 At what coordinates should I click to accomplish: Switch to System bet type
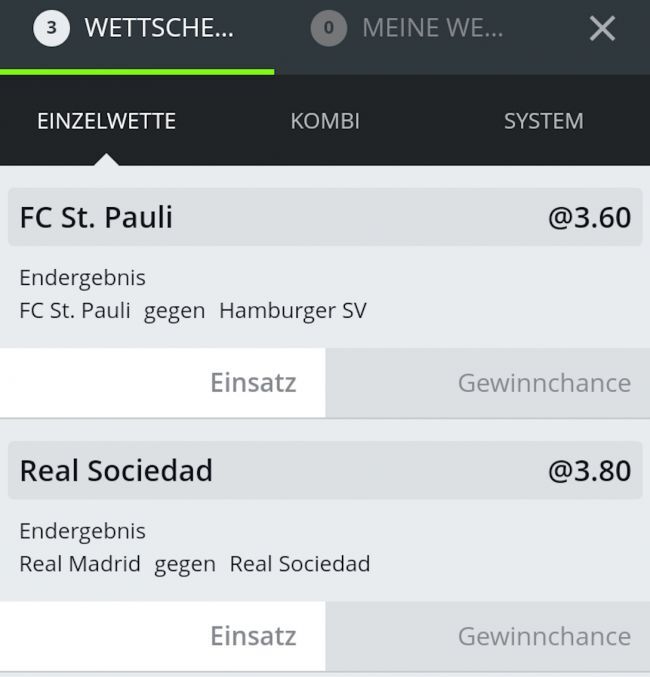[x=543, y=121]
